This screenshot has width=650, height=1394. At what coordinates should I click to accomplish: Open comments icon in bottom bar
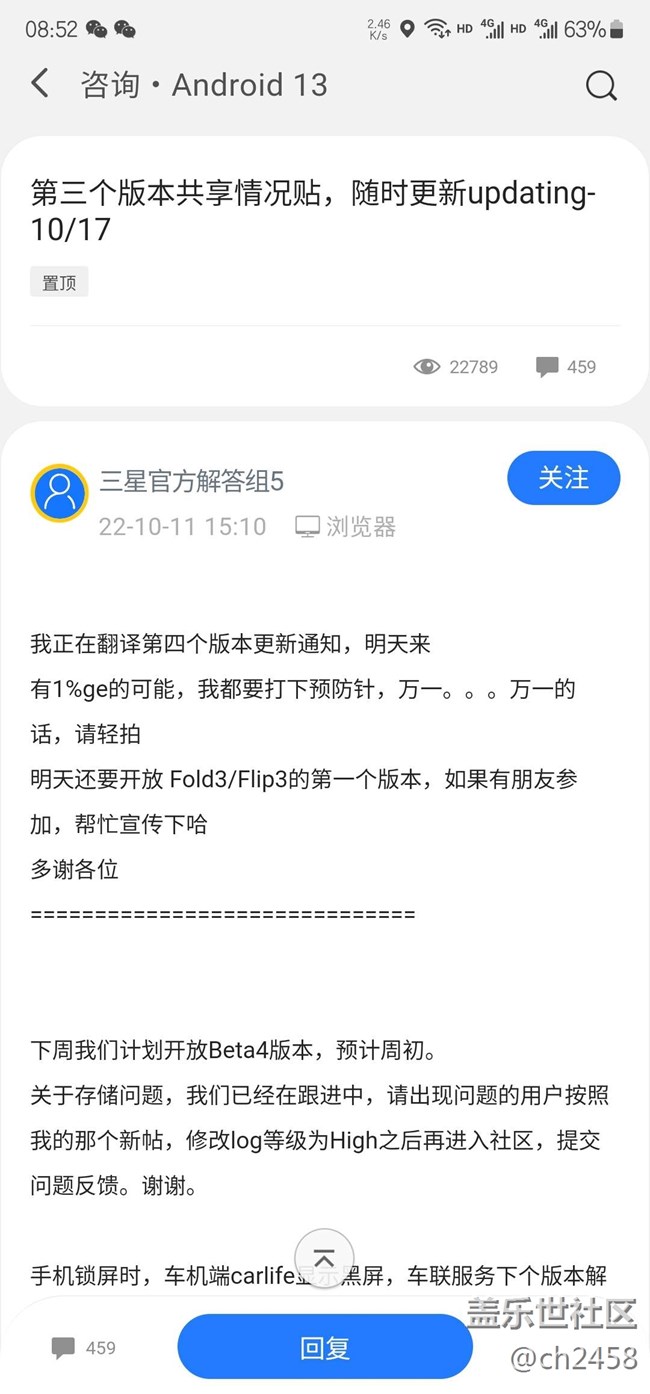(64, 1348)
